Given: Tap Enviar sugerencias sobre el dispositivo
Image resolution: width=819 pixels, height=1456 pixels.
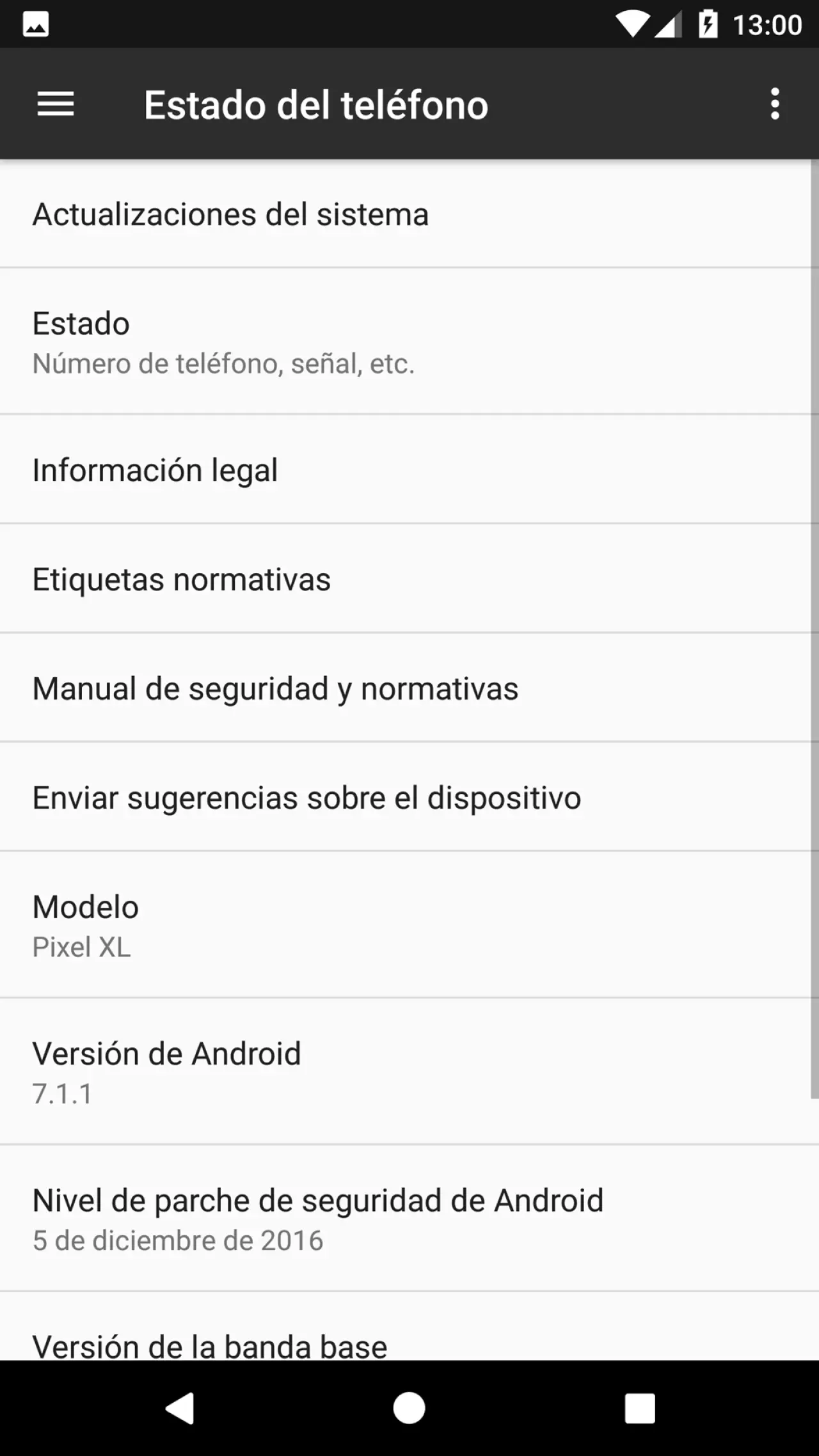Looking at the screenshot, I should coord(307,798).
